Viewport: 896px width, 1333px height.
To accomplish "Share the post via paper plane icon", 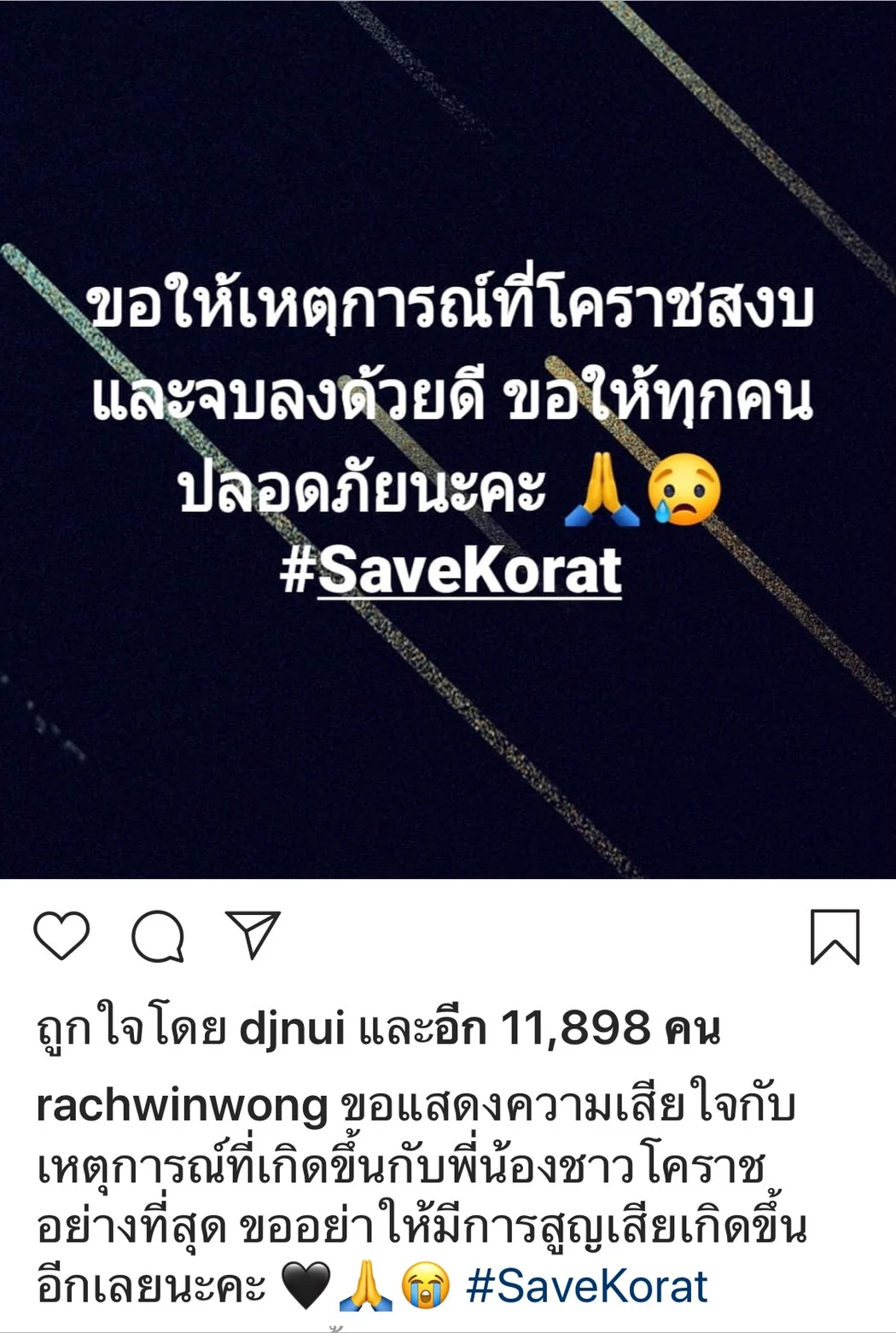I will click(253, 934).
